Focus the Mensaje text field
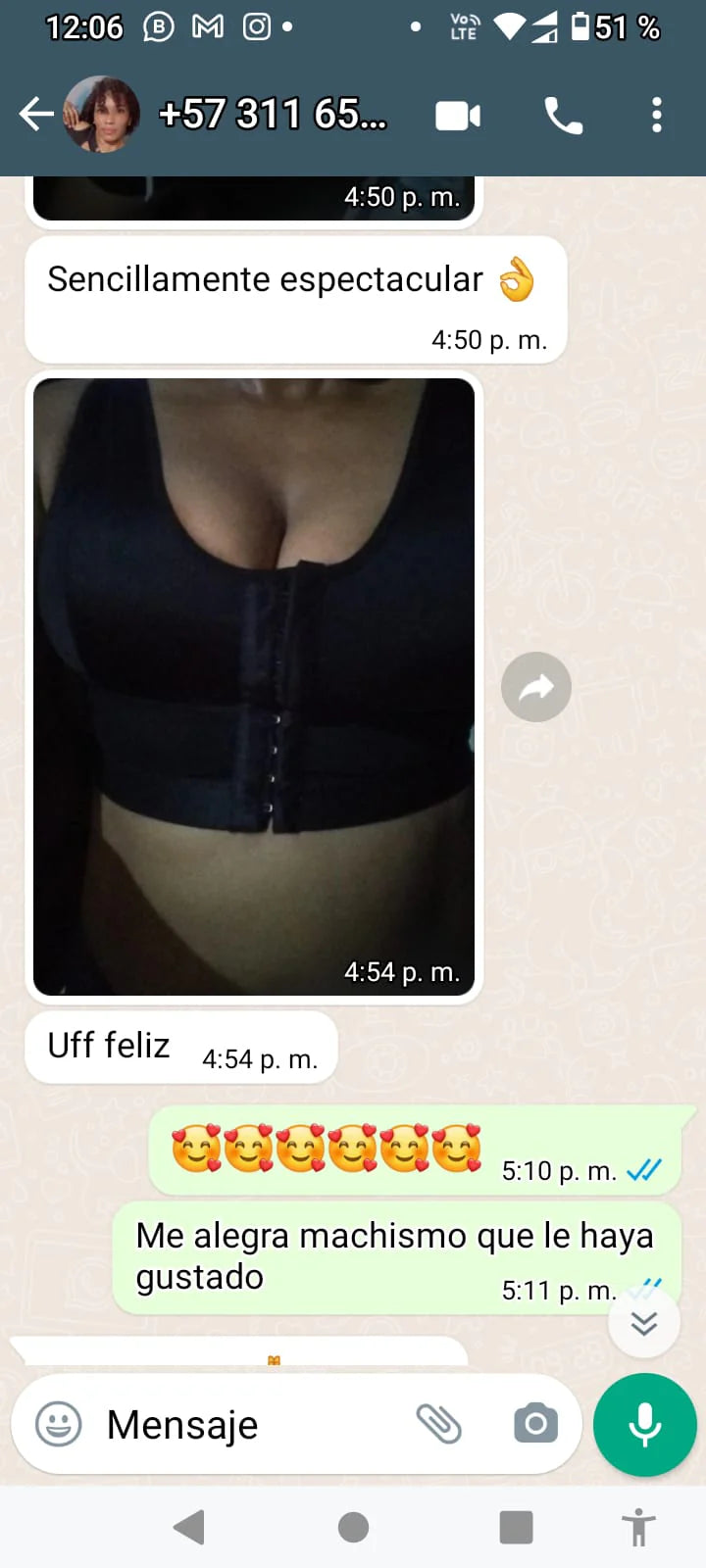706x1568 pixels. click(x=245, y=1424)
